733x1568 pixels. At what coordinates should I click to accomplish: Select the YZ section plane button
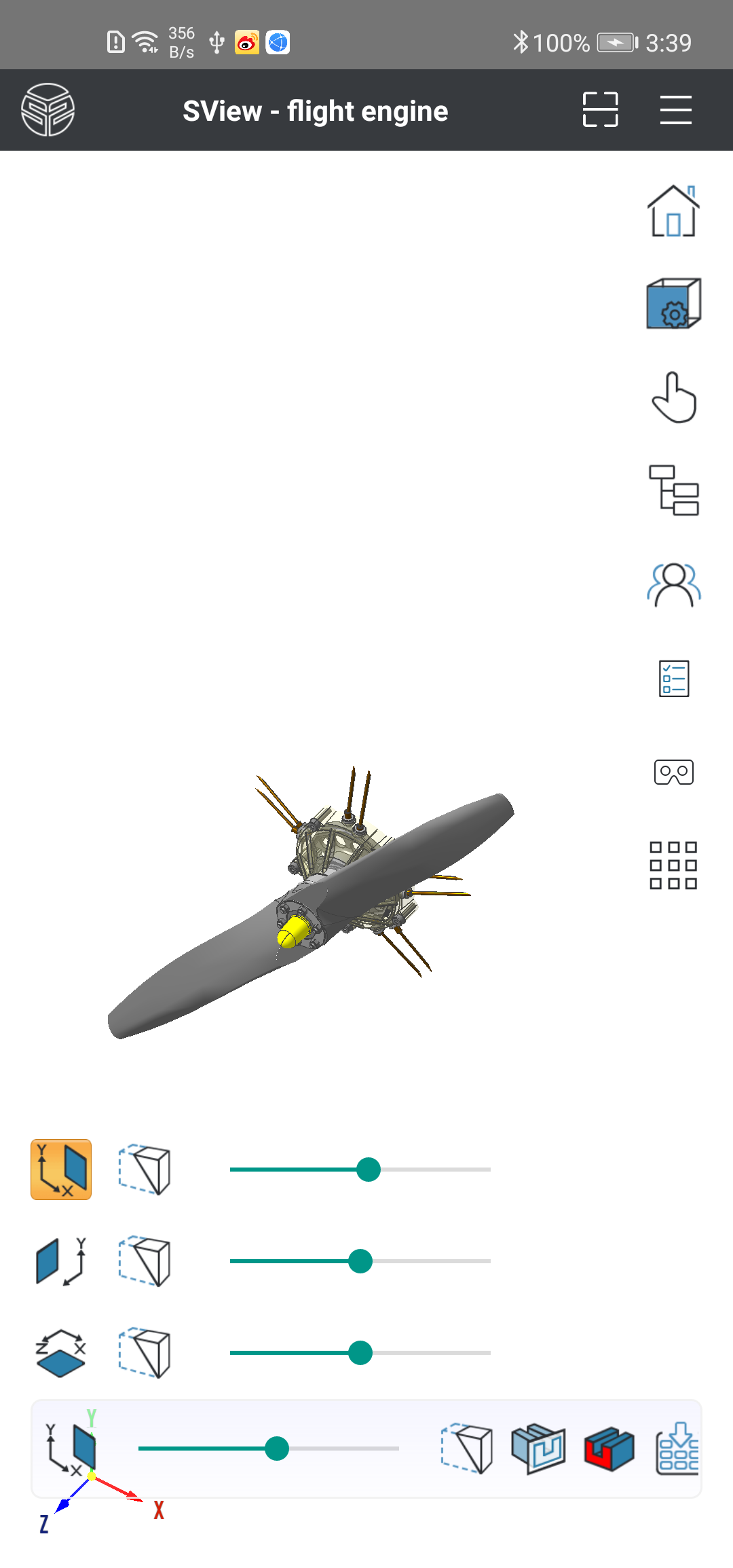(61, 1261)
